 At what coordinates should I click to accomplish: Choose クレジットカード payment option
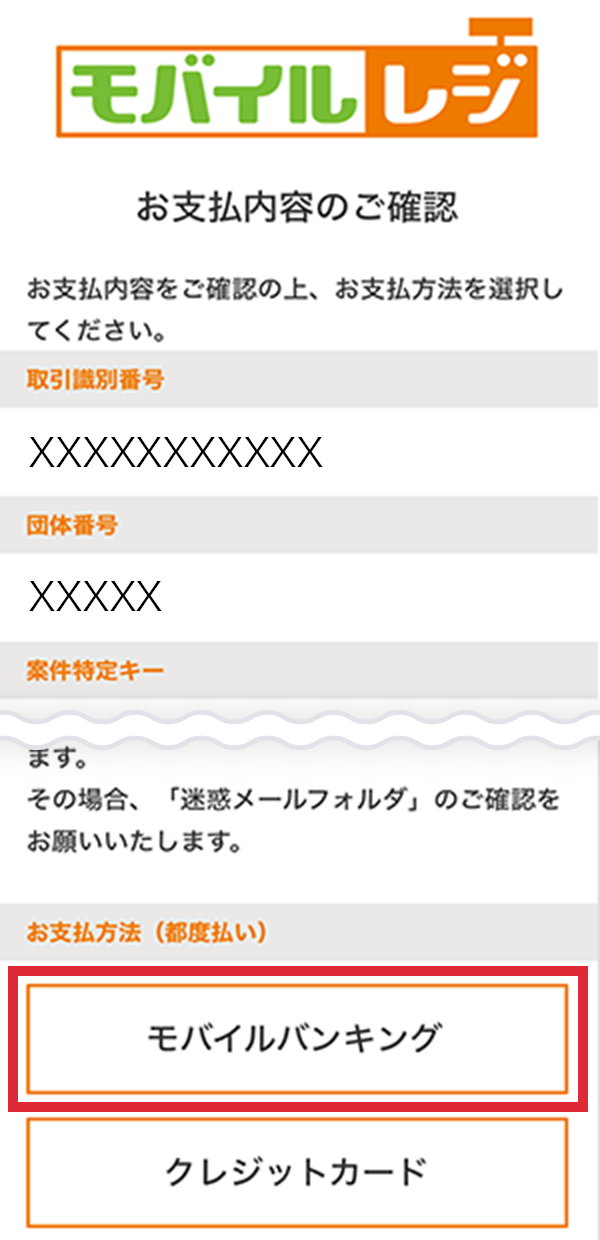pos(297,1171)
